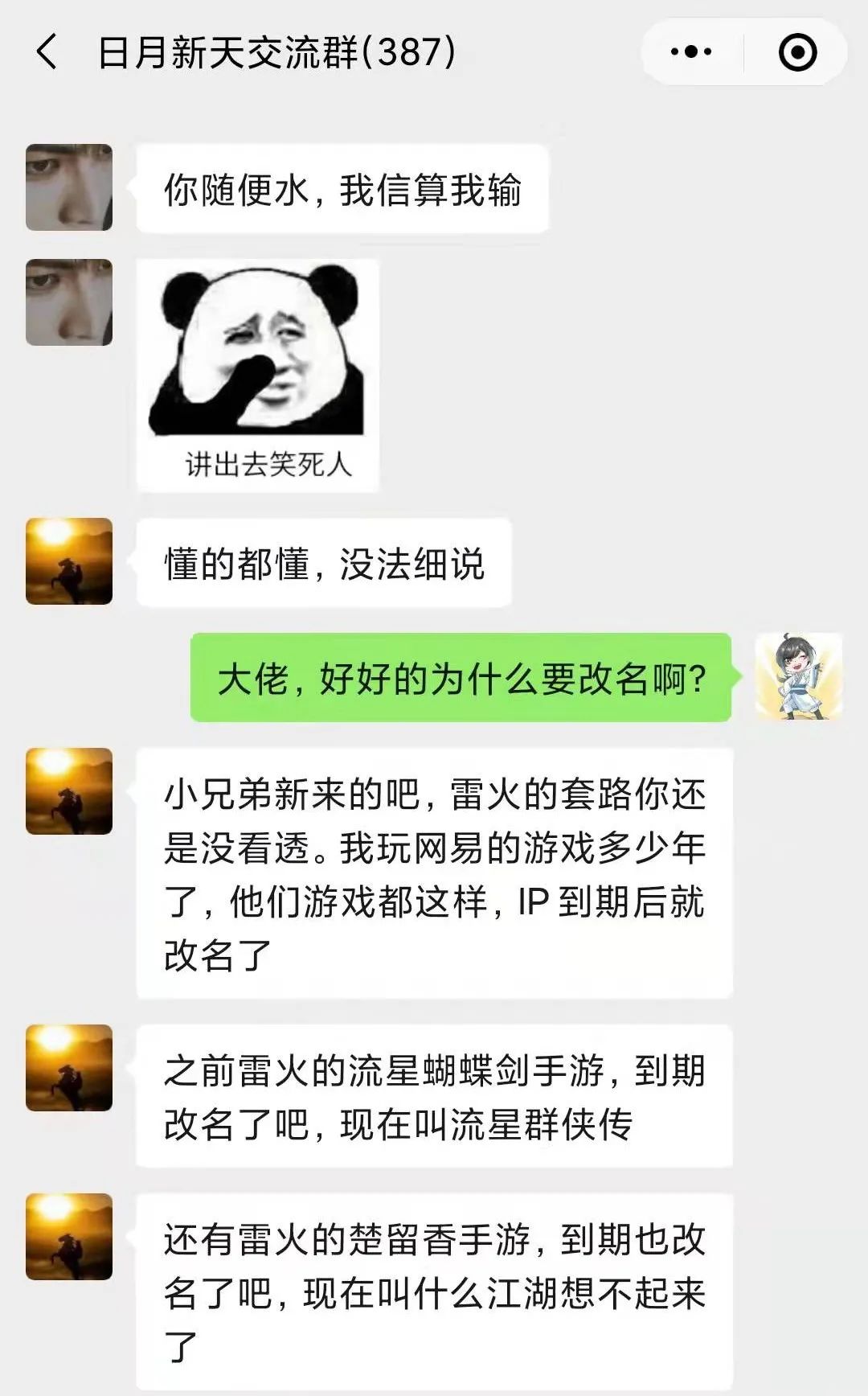Close the mini program with the circle button
The height and width of the screenshot is (1396, 868).
click(x=797, y=52)
